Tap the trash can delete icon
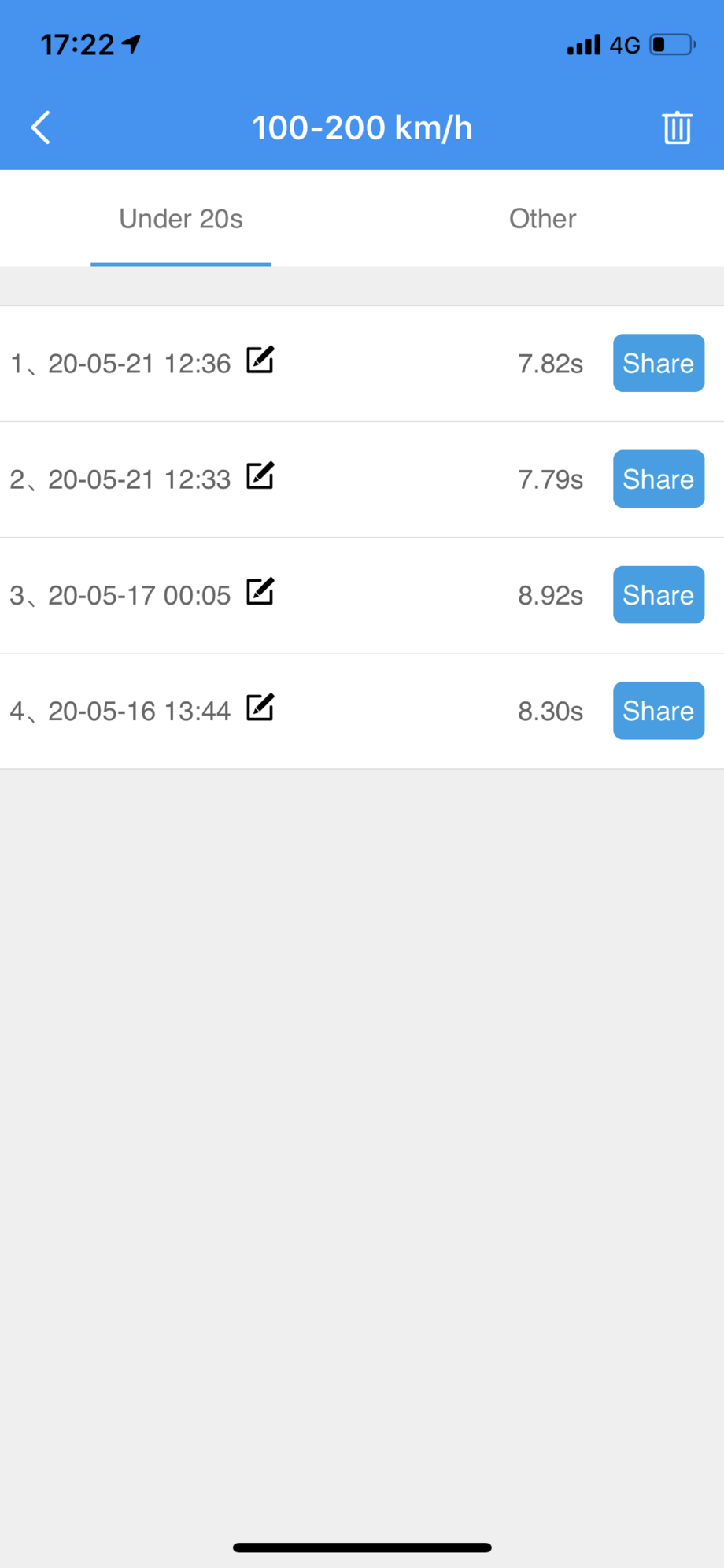Image resolution: width=724 pixels, height=1568 pixels. [677, 128]
